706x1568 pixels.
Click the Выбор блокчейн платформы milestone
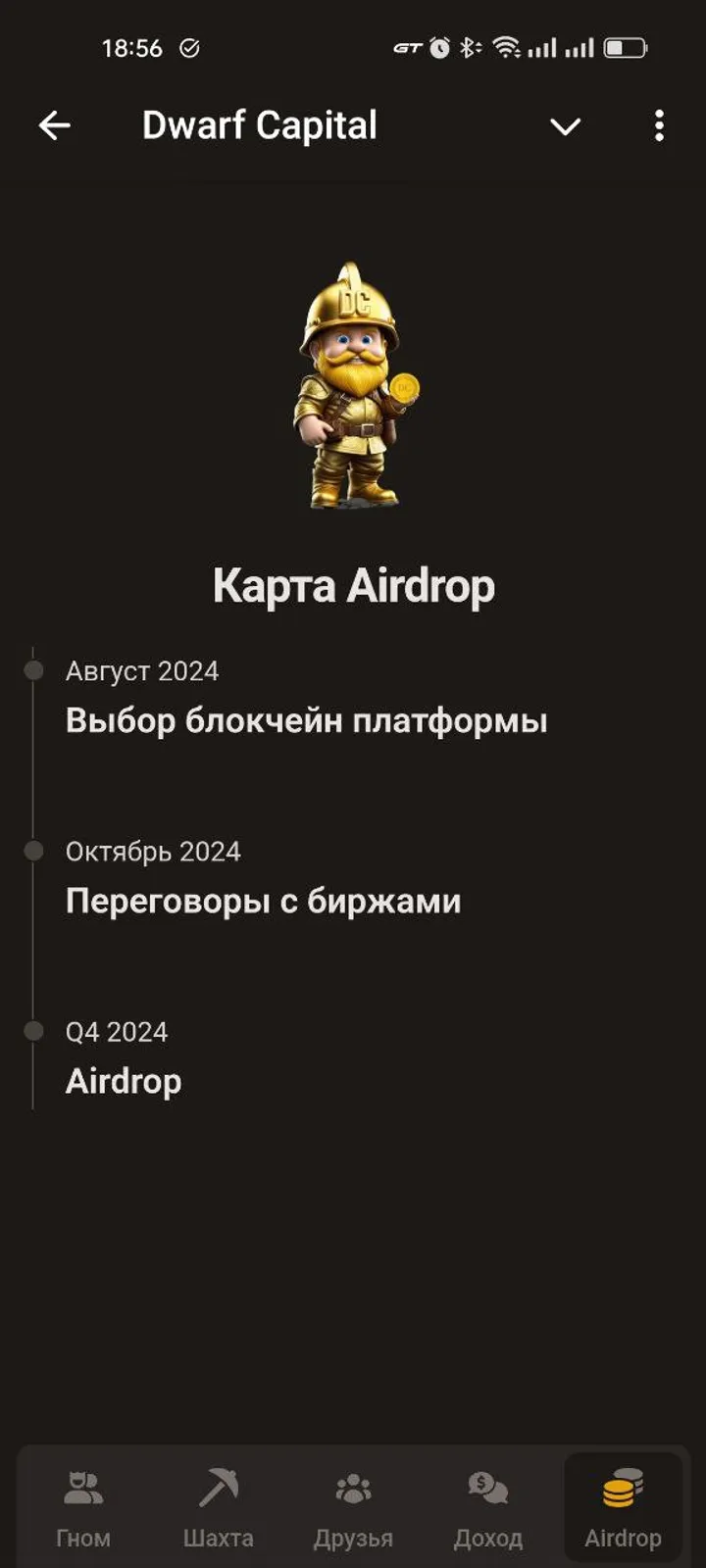tap(304, 720)
